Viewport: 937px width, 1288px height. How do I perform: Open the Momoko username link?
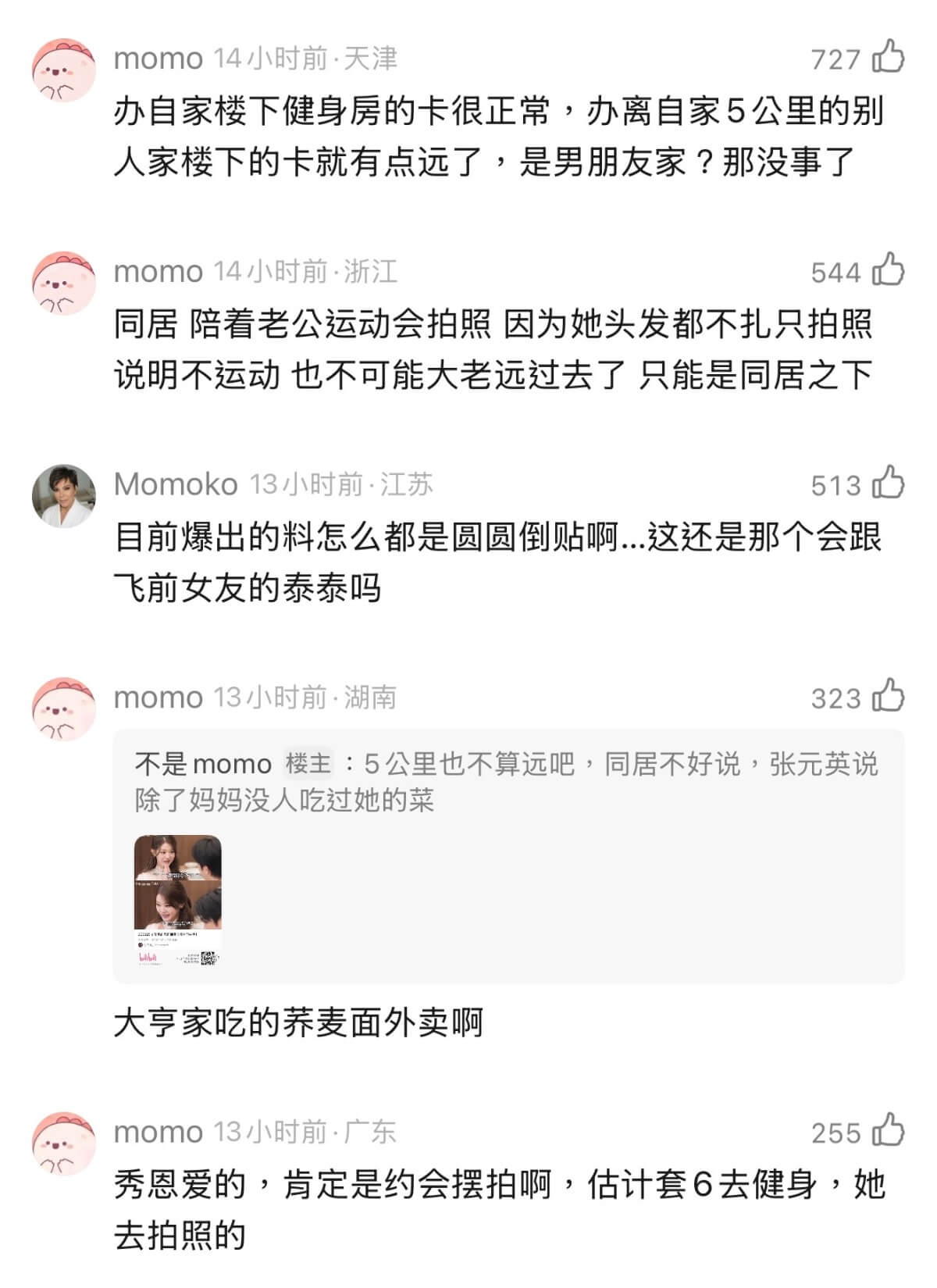(176, 484)
